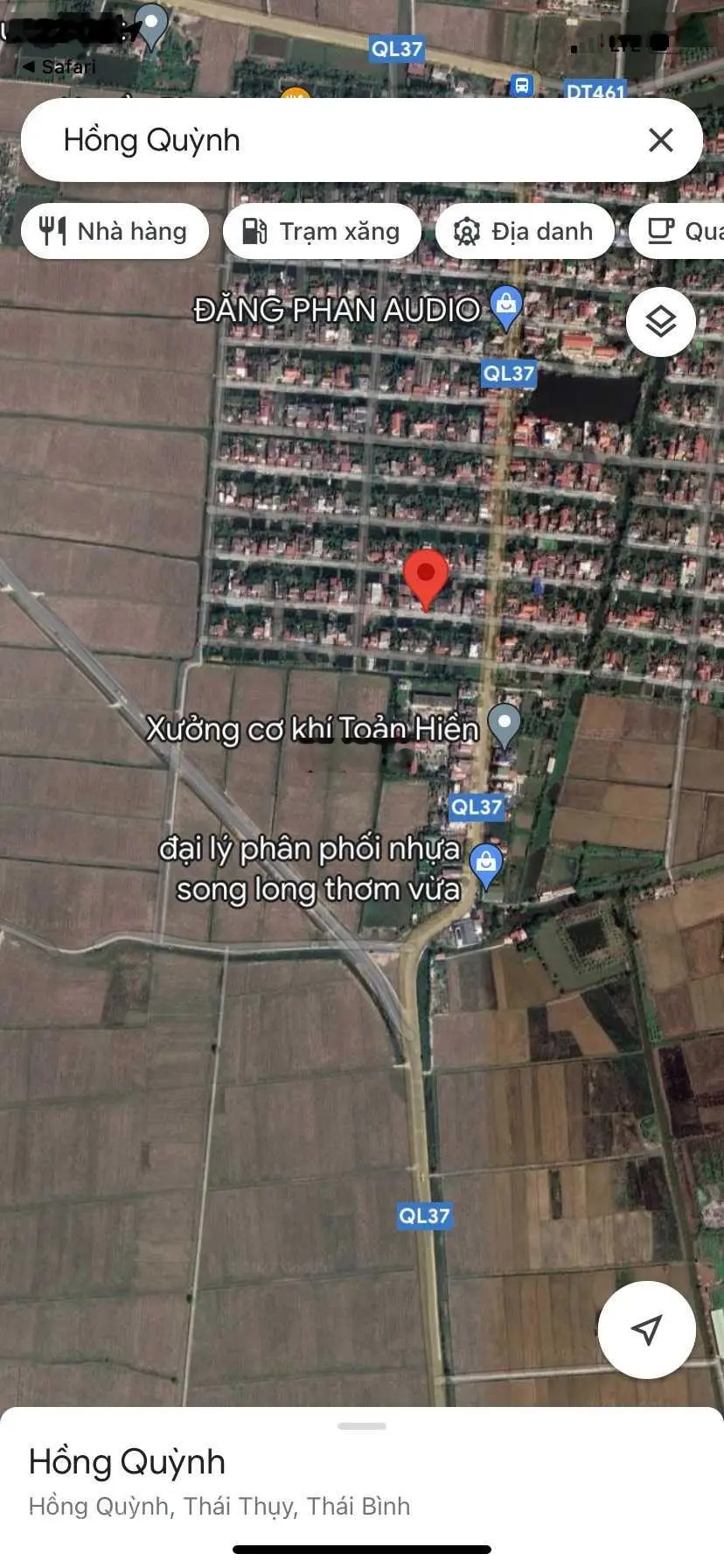Open ĐĂNG PHAN AUDIO place marker

click(505, 307)
